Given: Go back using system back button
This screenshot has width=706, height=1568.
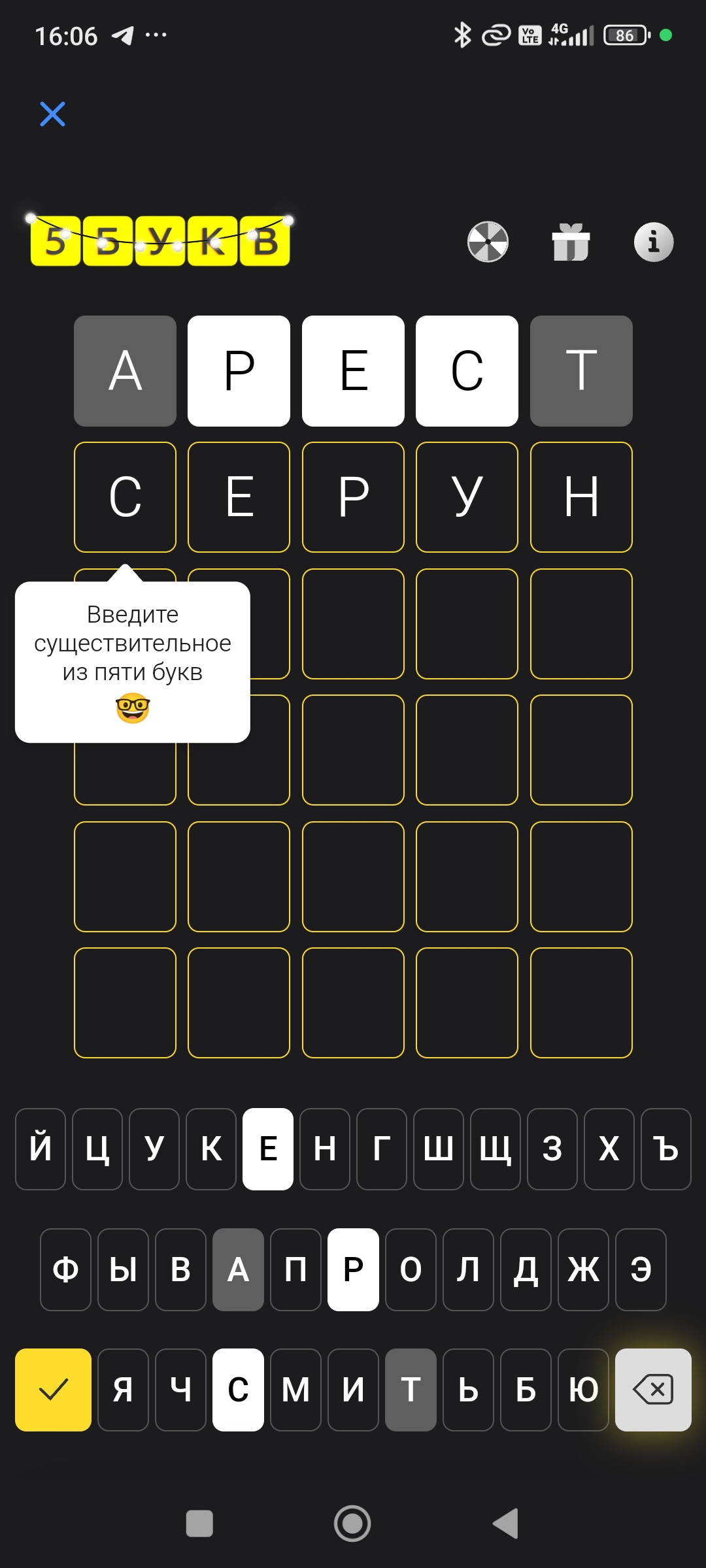Looking at the screenshot, I should (x=505, y=1524).
